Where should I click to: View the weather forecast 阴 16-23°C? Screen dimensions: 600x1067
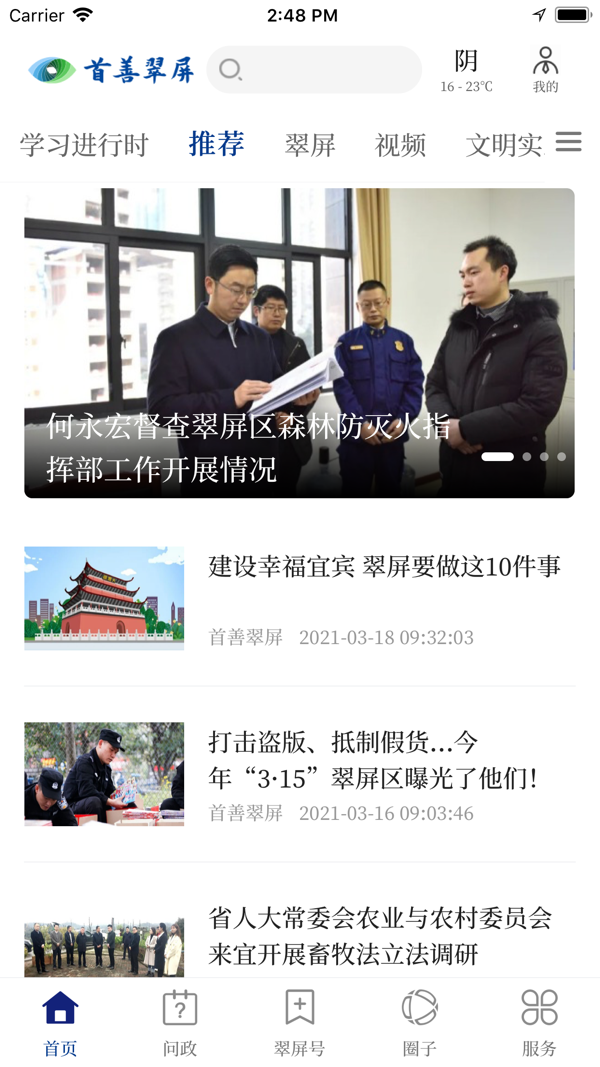click(x=466, y=70)
